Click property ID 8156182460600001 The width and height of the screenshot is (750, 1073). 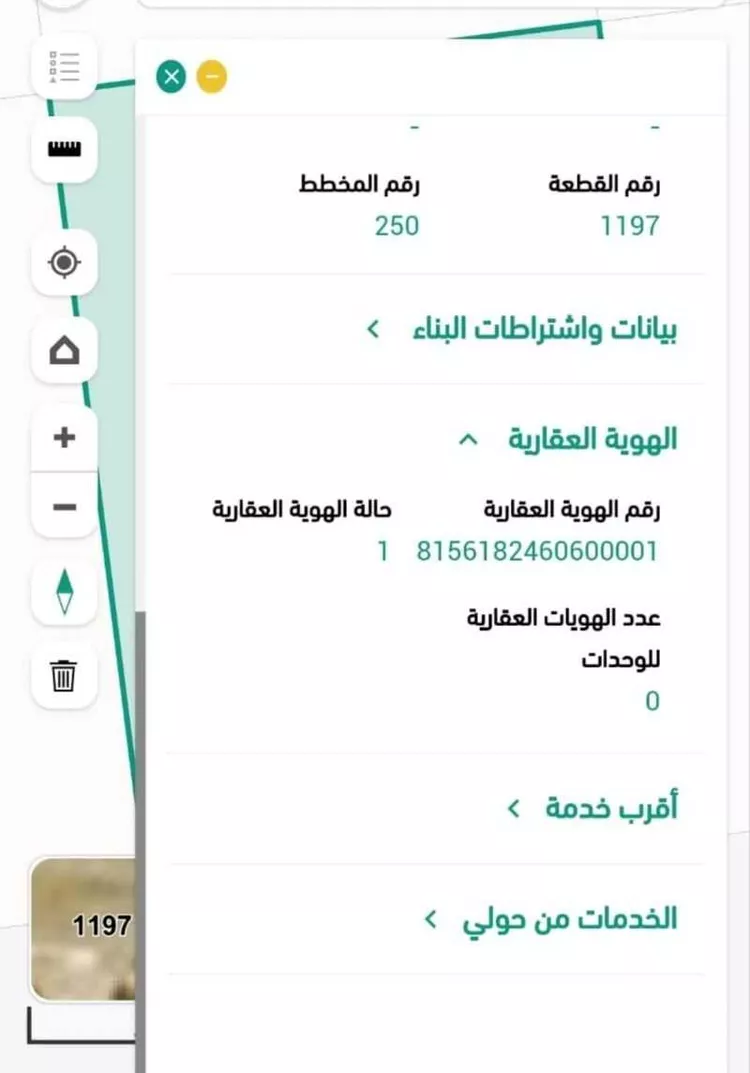(536, 550)
